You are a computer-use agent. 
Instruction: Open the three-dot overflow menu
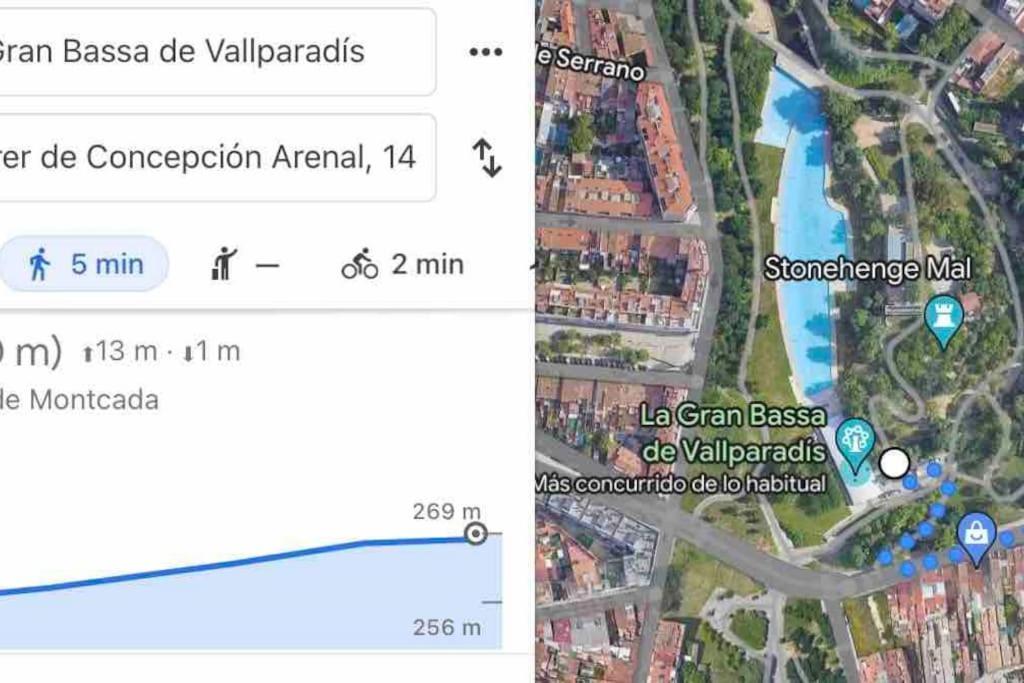click(x=485, y=52)
